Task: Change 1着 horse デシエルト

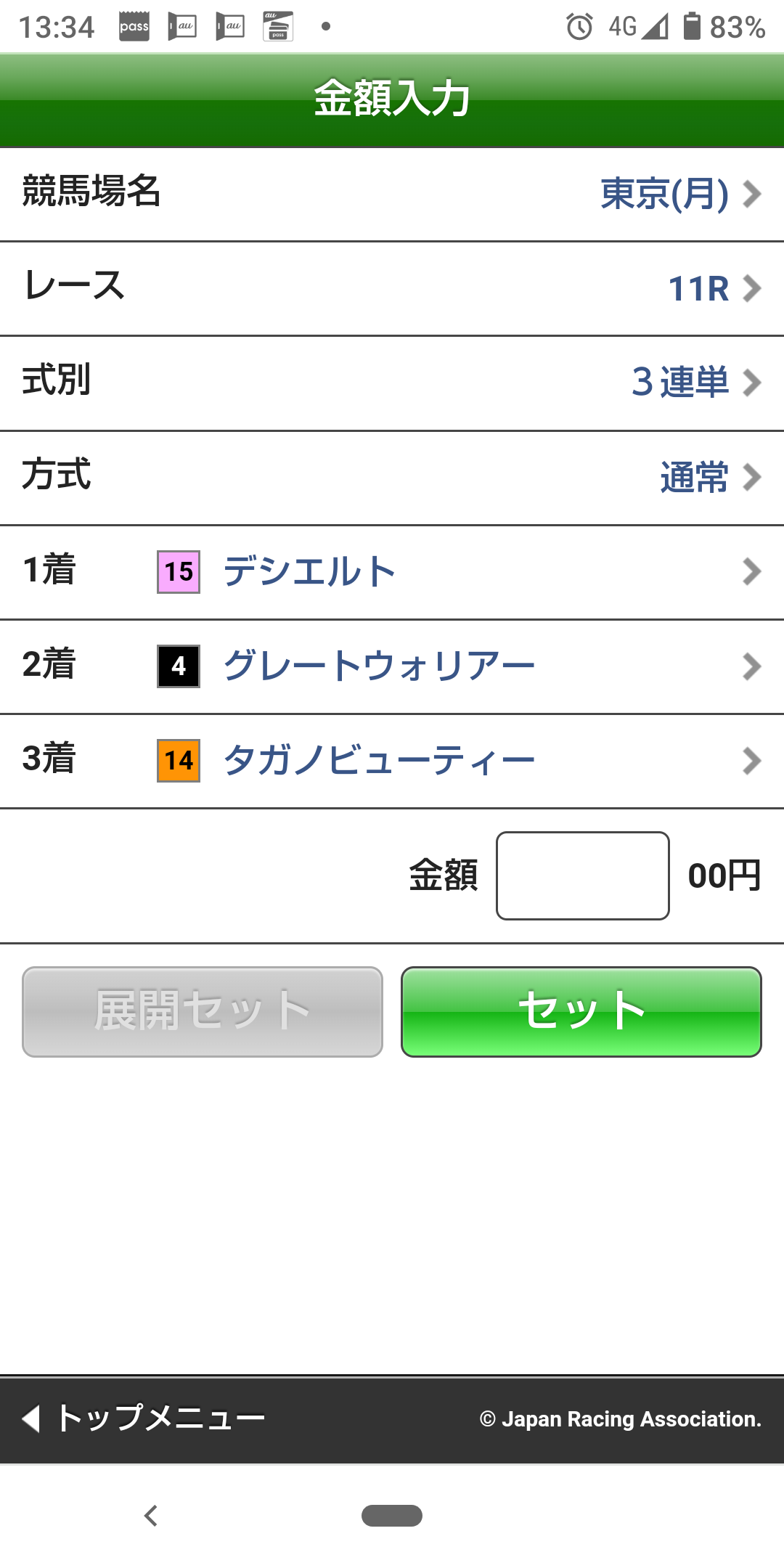Action: 392,572
